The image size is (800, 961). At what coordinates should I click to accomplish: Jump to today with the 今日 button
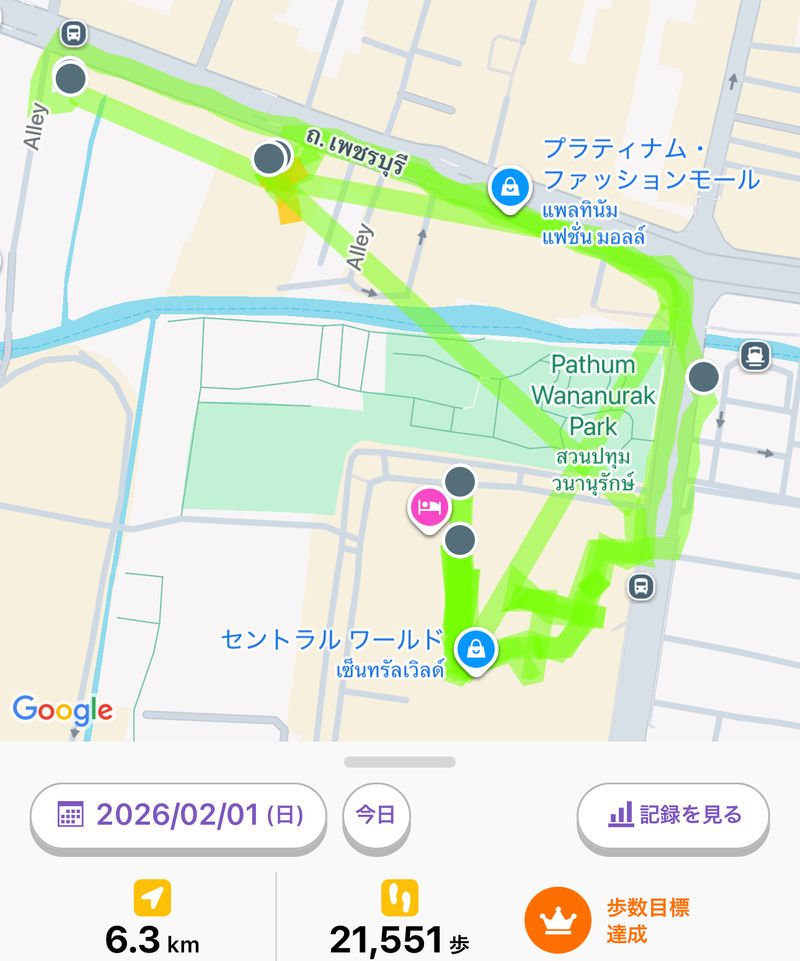[376, 815]
